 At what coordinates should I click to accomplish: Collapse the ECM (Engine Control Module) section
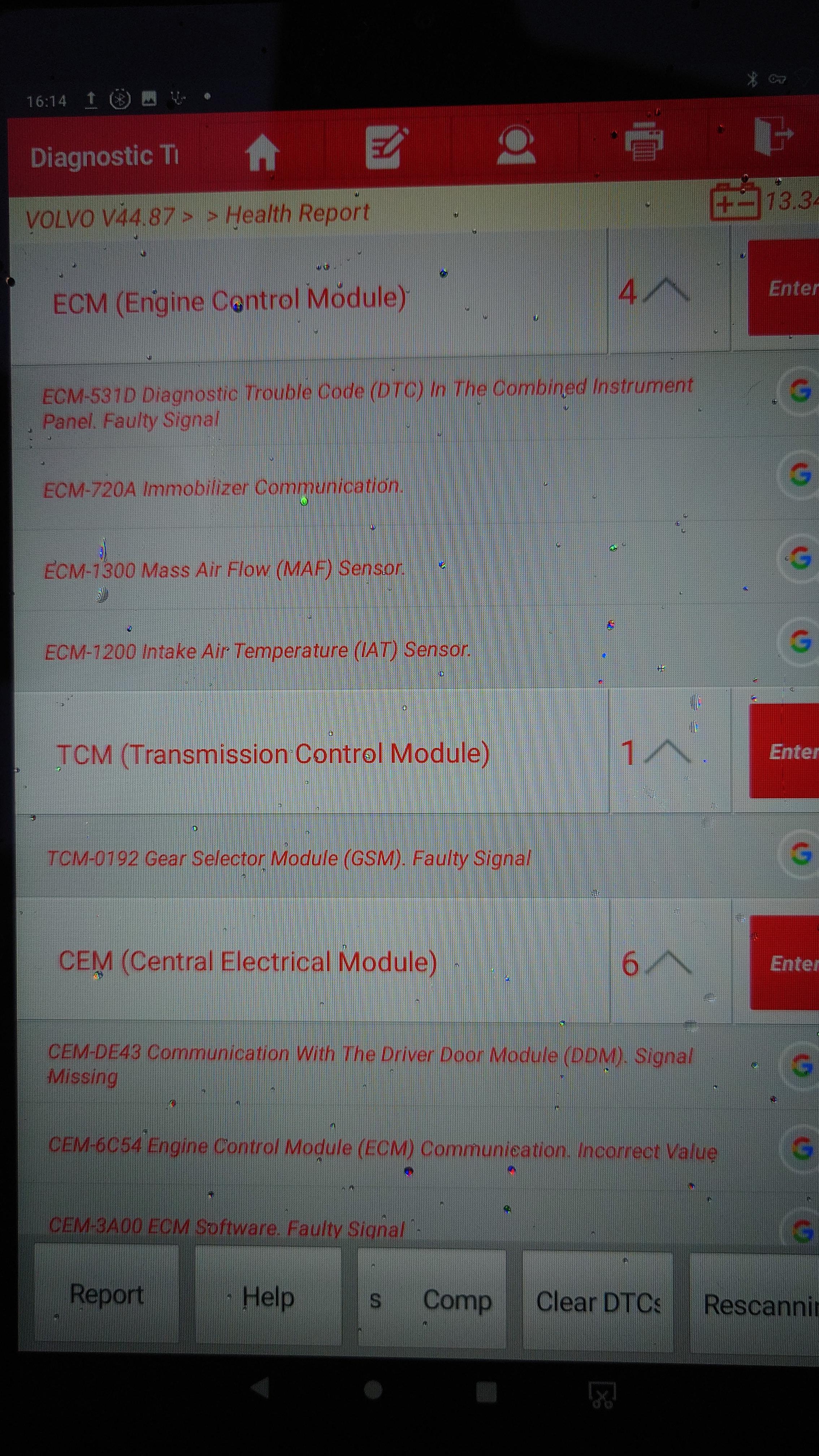click(x=667, y=291)
